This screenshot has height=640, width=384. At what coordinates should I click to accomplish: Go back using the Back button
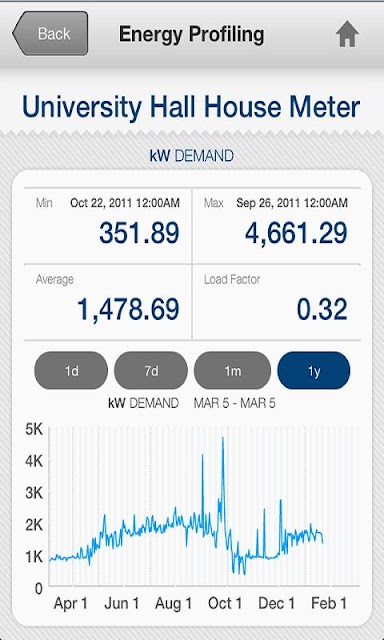51,33
